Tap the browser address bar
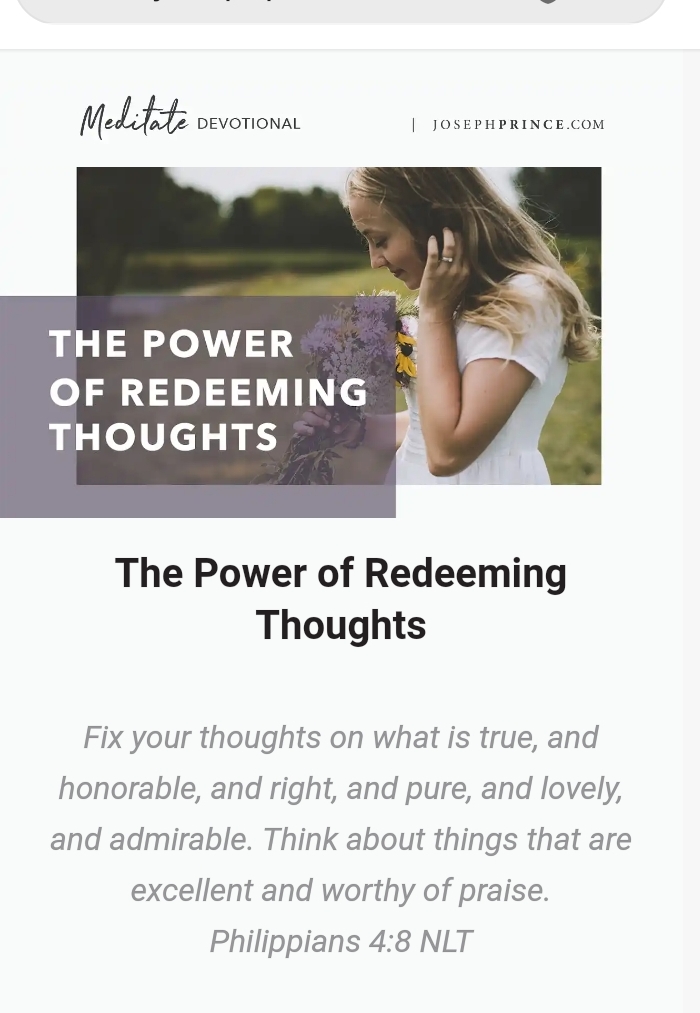Image resolution: width=700 pixels, height=1013 pixels. [300, 8]
